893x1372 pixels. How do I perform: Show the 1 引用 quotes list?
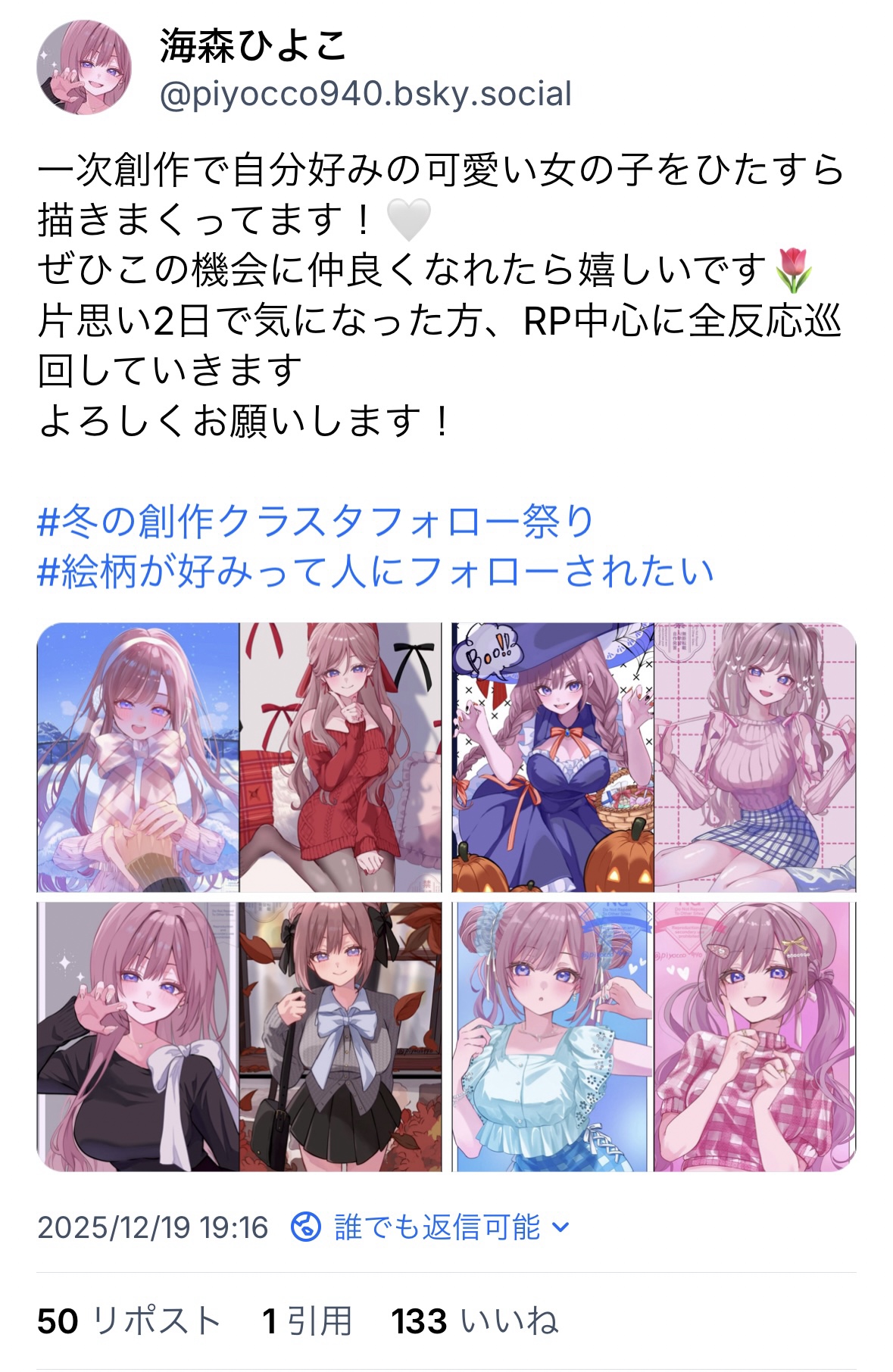click(x=307, y=1321)
